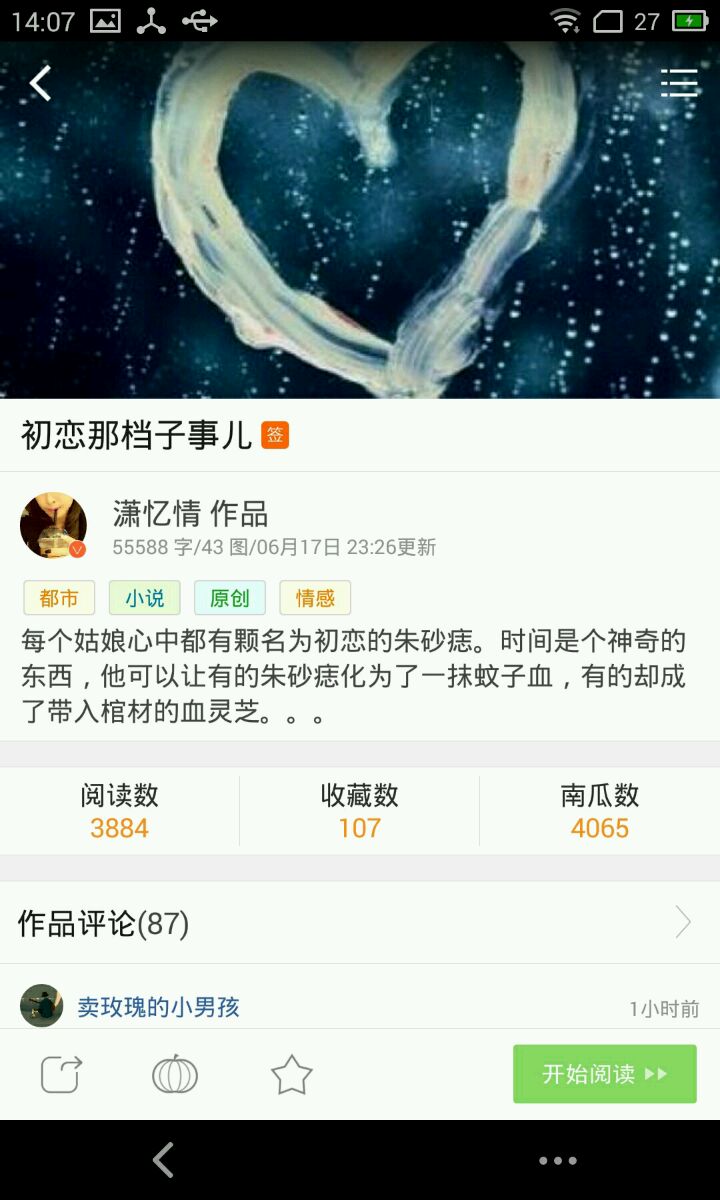Add this work to favorites

click(292, 1075)
